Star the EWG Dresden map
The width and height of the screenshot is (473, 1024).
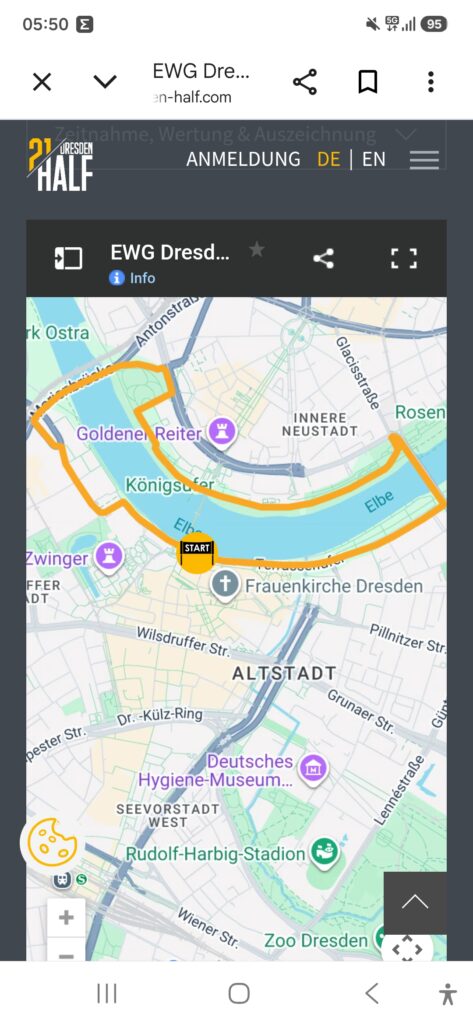click(x=257, y=249)
